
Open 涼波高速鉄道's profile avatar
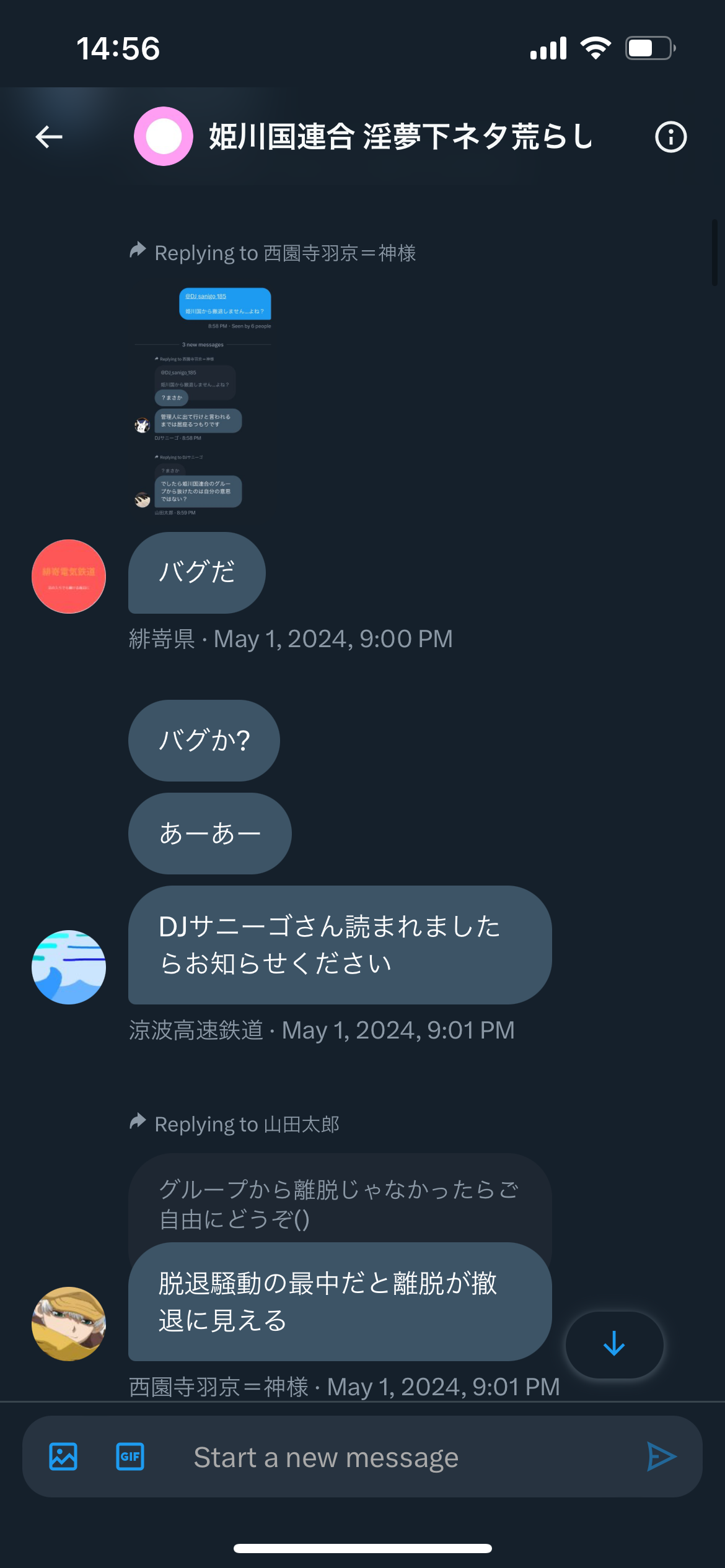tap(69, 967)
